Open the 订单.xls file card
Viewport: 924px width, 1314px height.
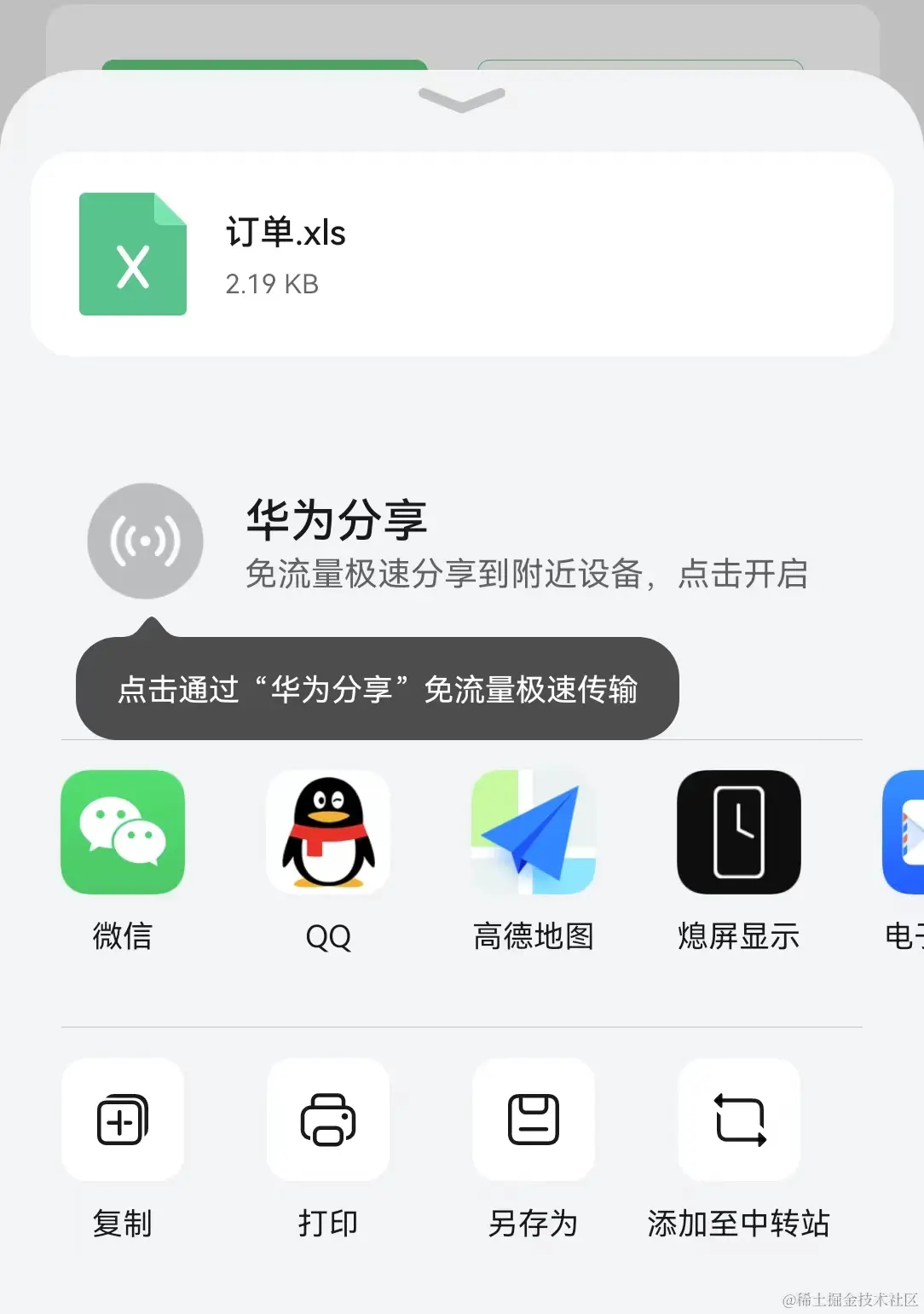[461, 254]
